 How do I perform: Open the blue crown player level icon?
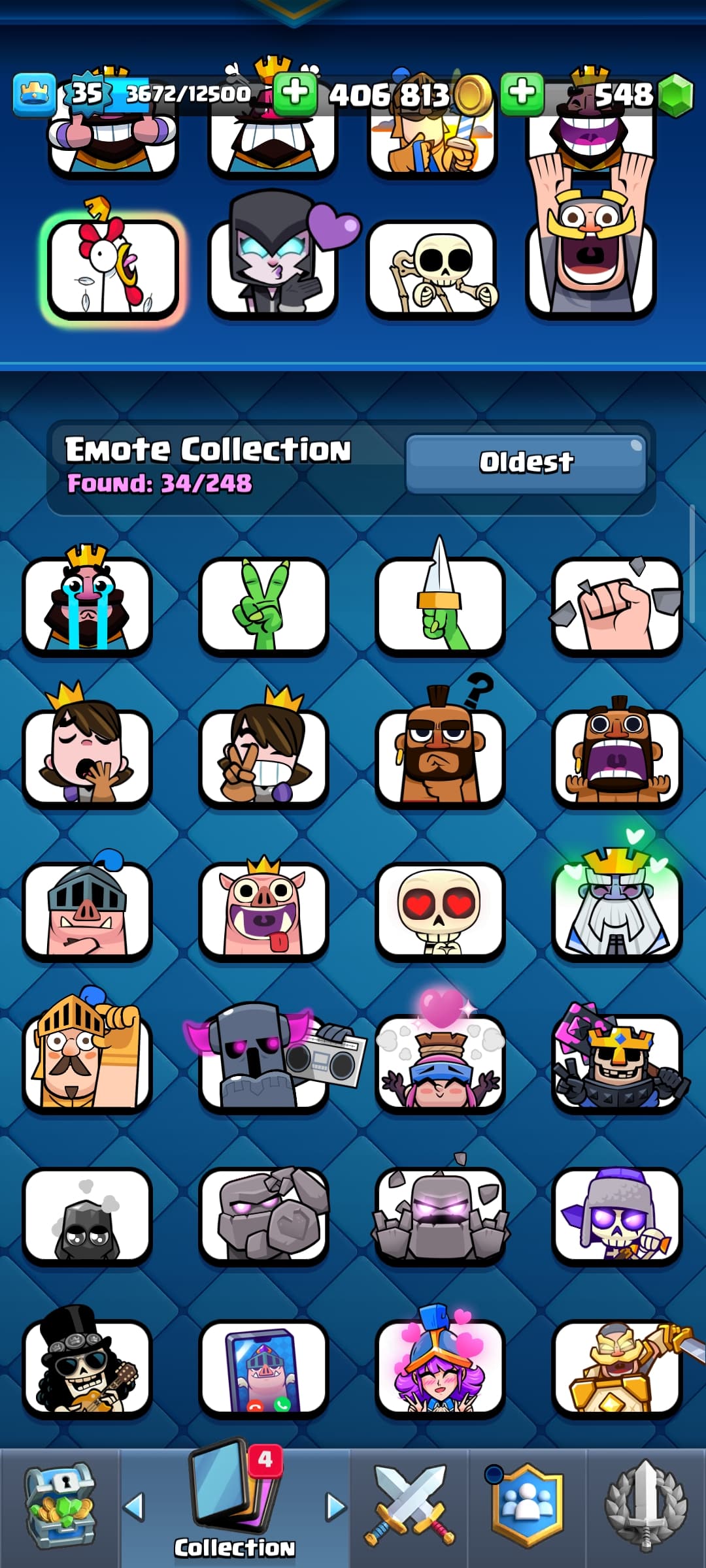tap(34, 95)
